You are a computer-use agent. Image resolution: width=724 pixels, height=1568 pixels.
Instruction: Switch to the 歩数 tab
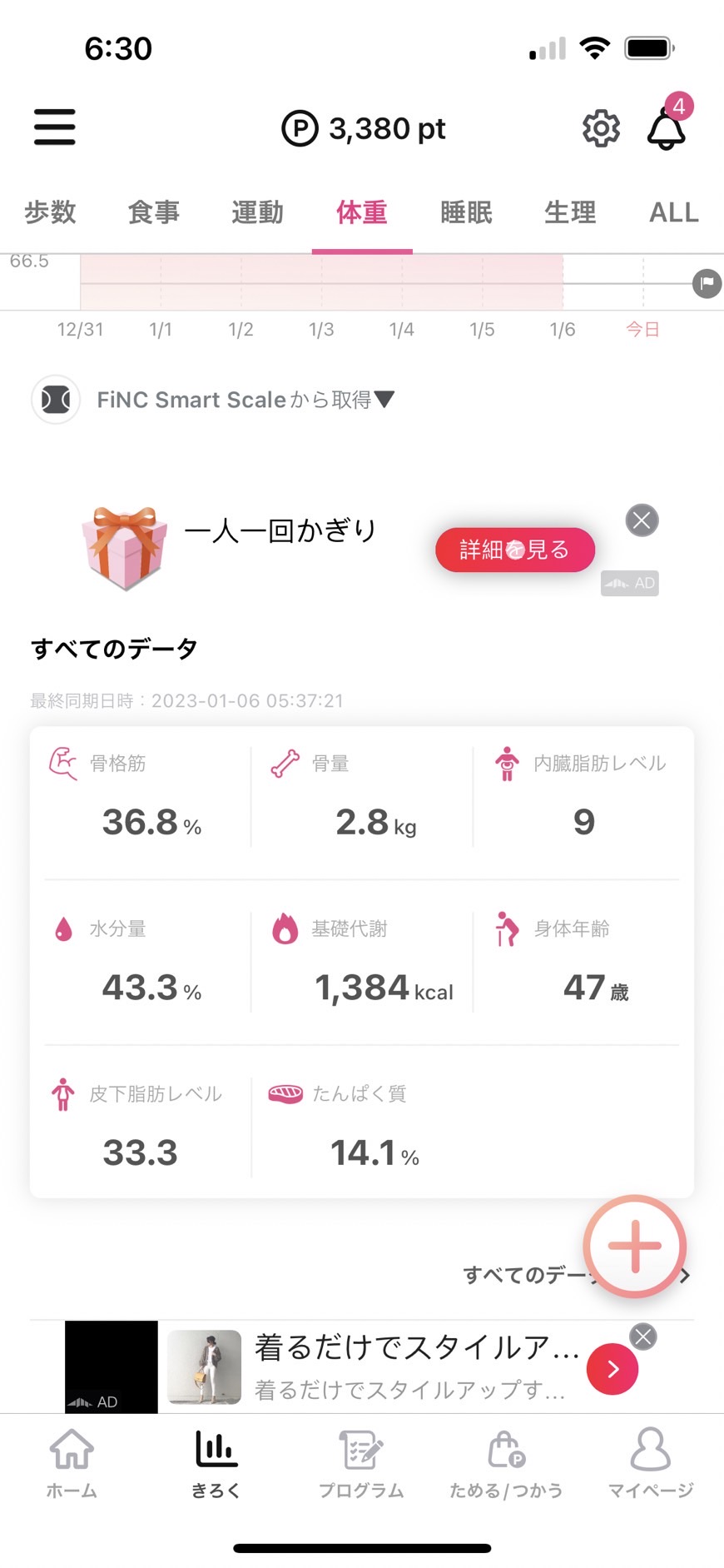coord(50,212)
